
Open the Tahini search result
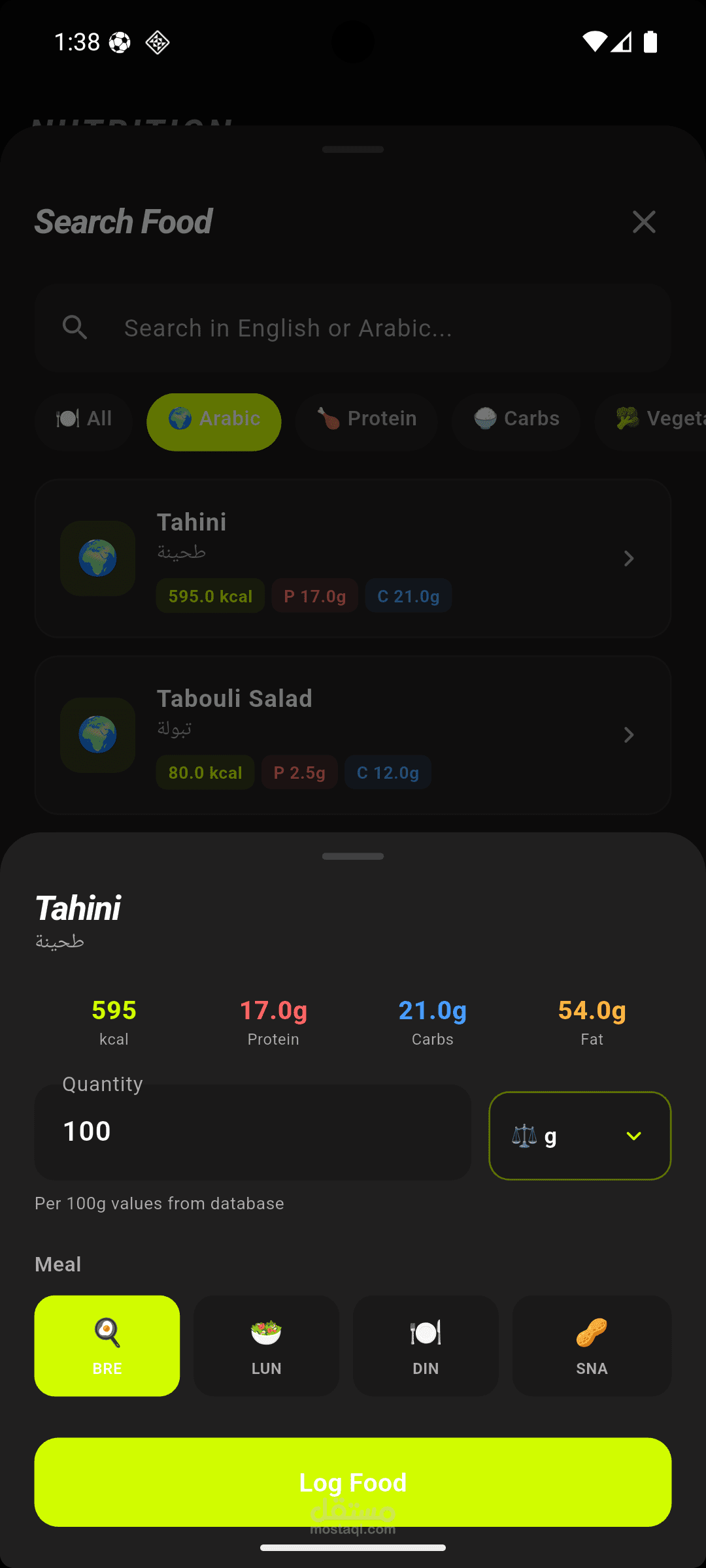[353, 559]
